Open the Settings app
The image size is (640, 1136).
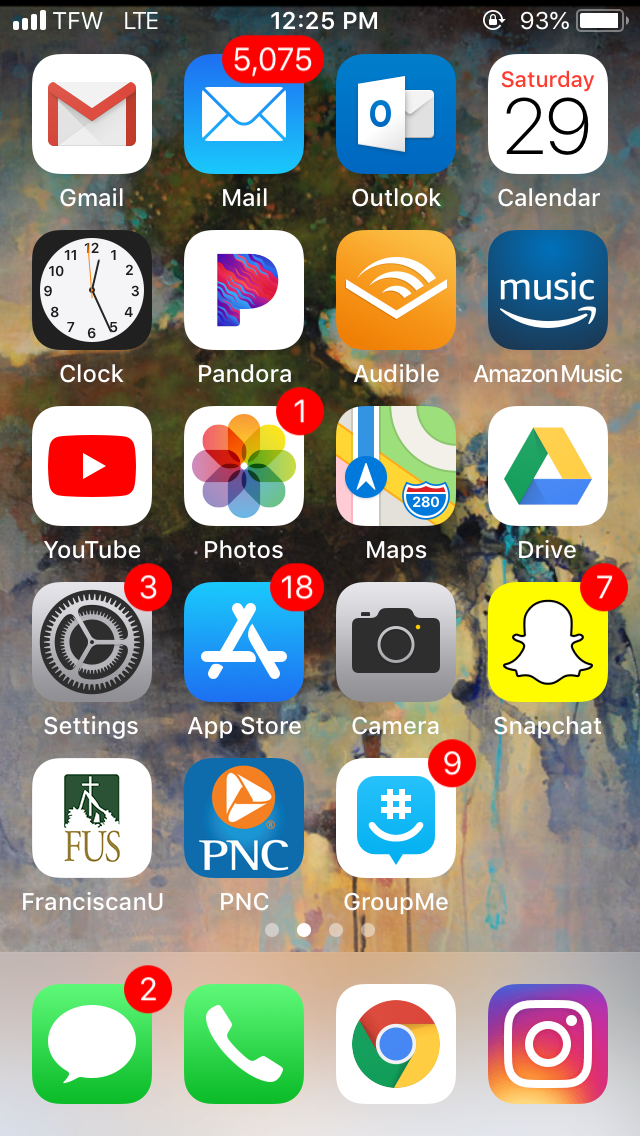click(x=92, y=642)
